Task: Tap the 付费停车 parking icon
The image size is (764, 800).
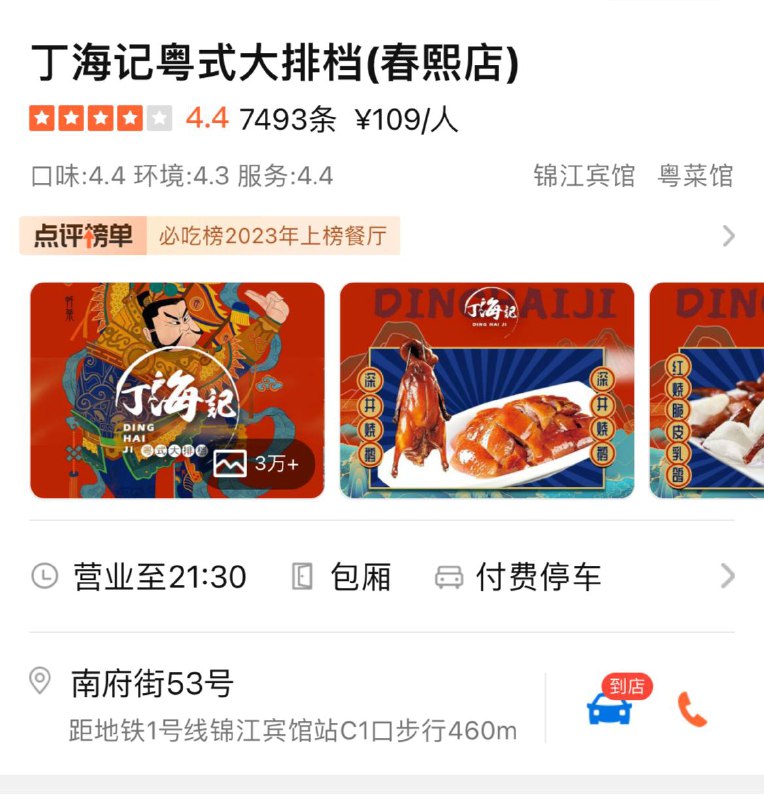Action: 451,576
